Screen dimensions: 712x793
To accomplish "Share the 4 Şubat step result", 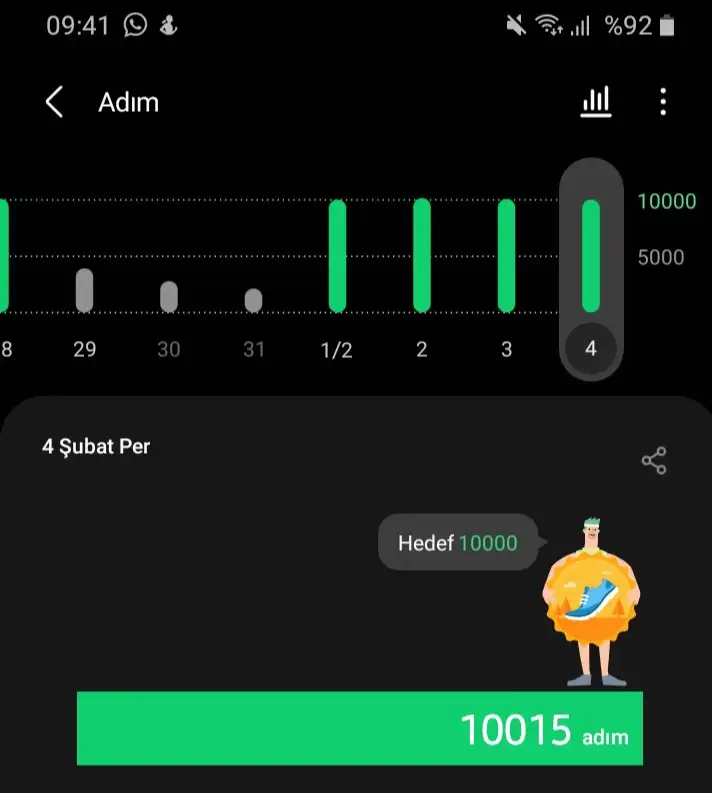I will click(653, 461).
